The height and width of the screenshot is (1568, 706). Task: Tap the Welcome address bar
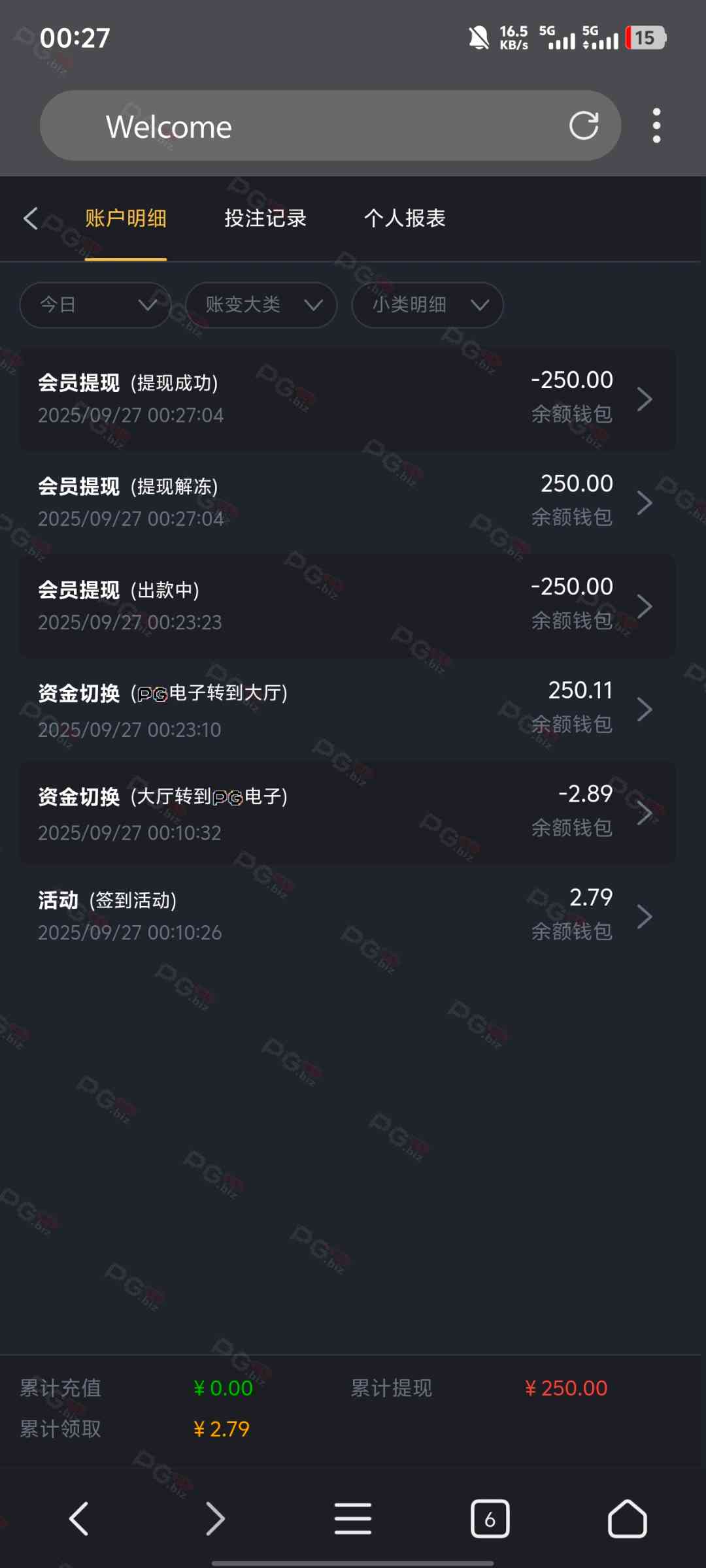314,126
